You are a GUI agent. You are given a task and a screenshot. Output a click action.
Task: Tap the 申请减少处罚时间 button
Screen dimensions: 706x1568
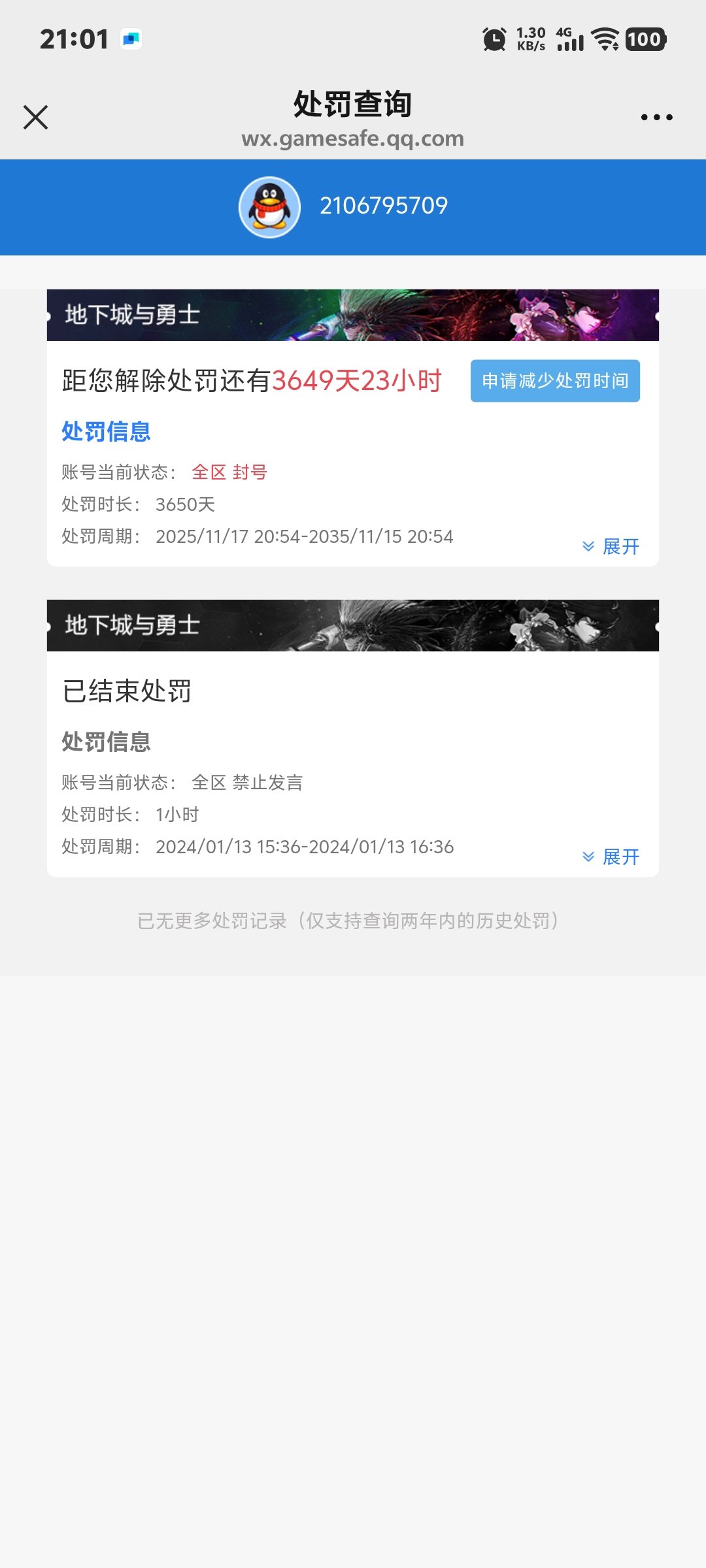(x=555, y=381)
